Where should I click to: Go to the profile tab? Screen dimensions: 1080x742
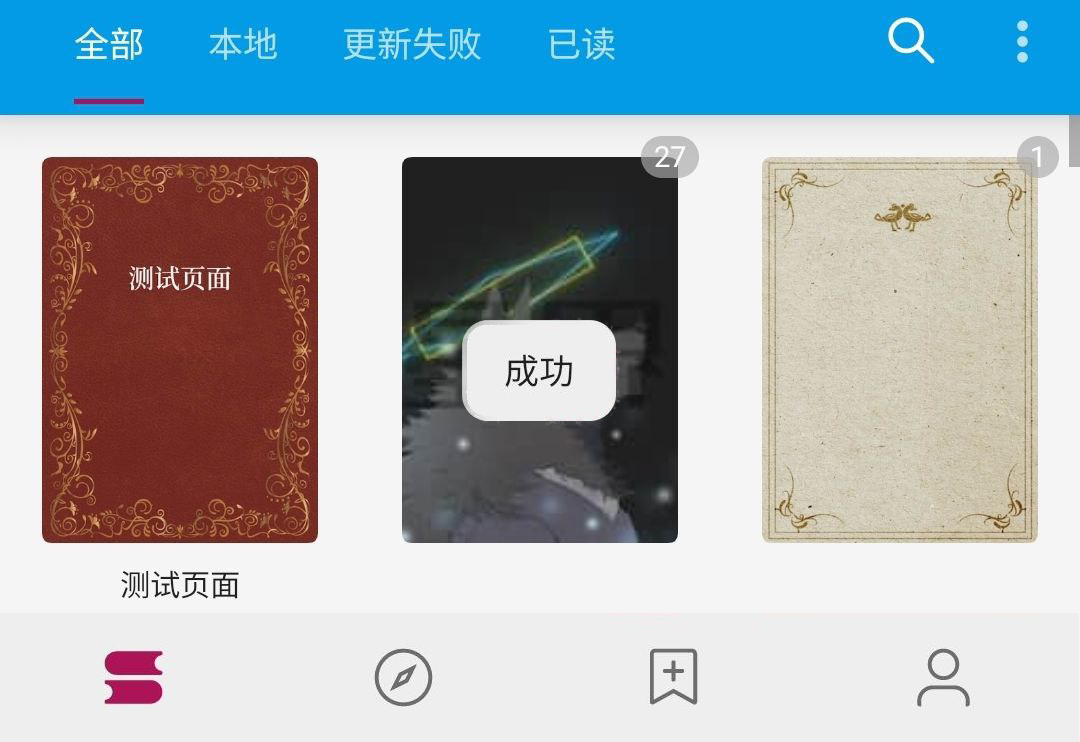click(943, 678)
